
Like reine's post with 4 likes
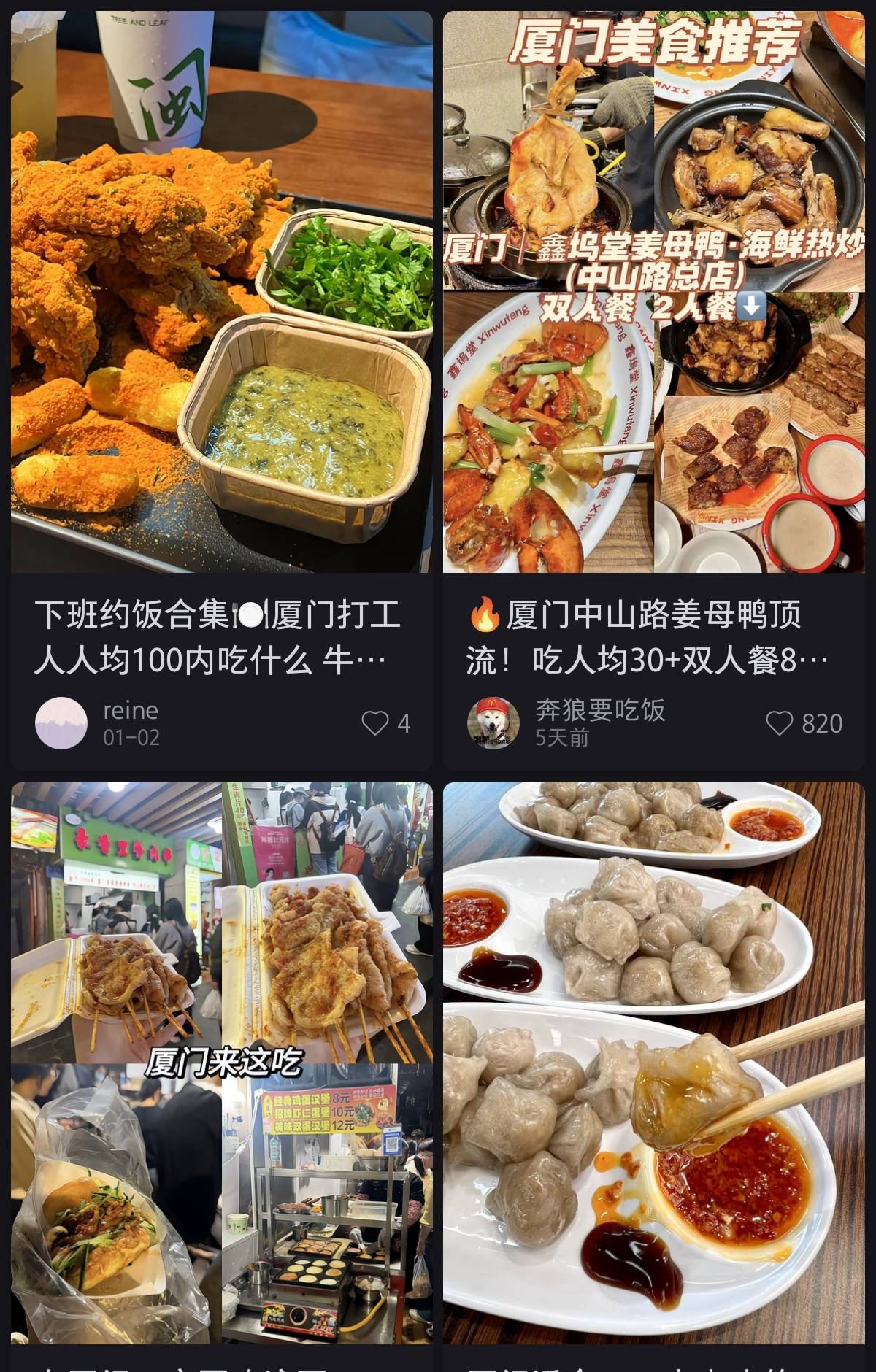375,722
